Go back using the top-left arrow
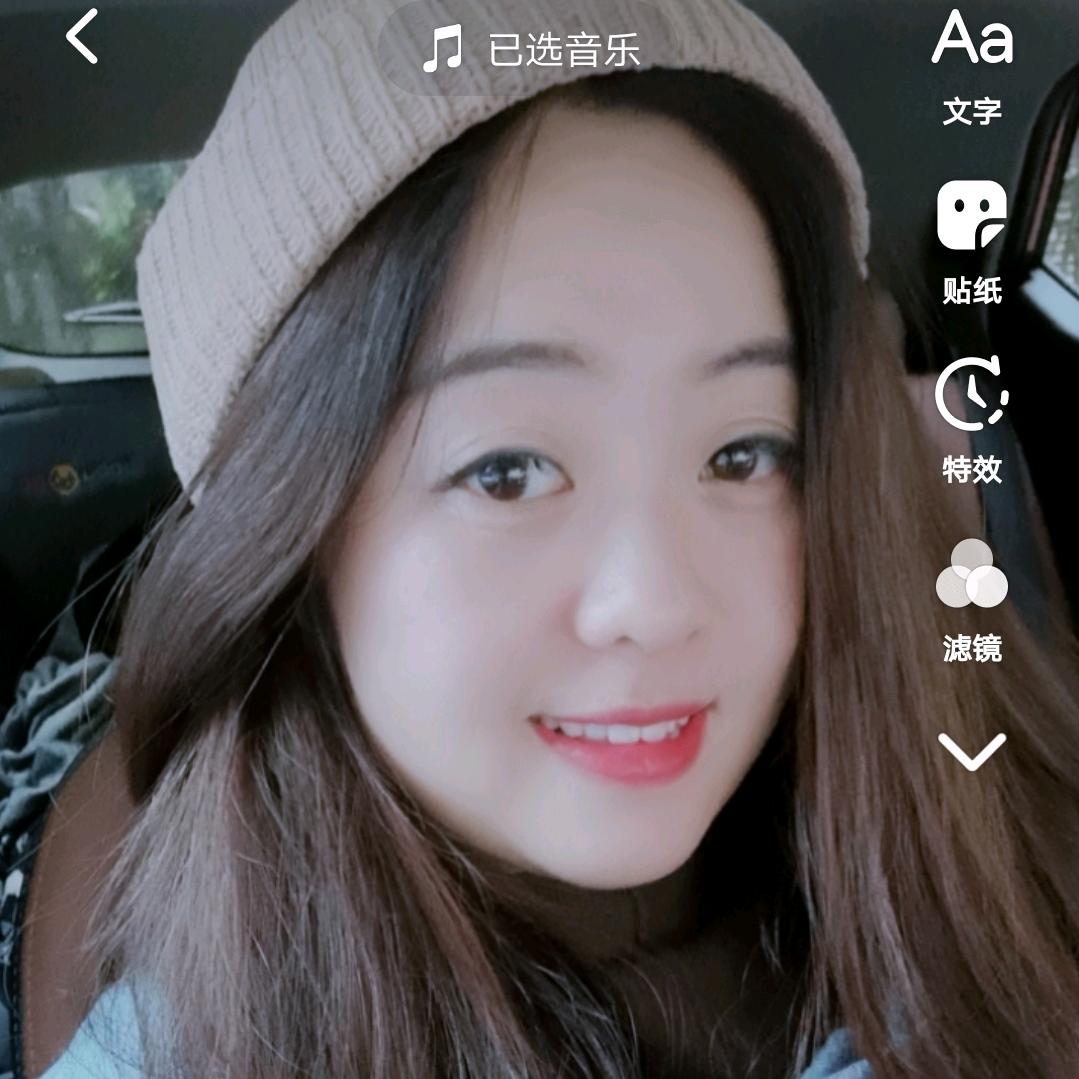Screen dimensions: 1079x1079 pyautogui.click(x=82, y=37)
